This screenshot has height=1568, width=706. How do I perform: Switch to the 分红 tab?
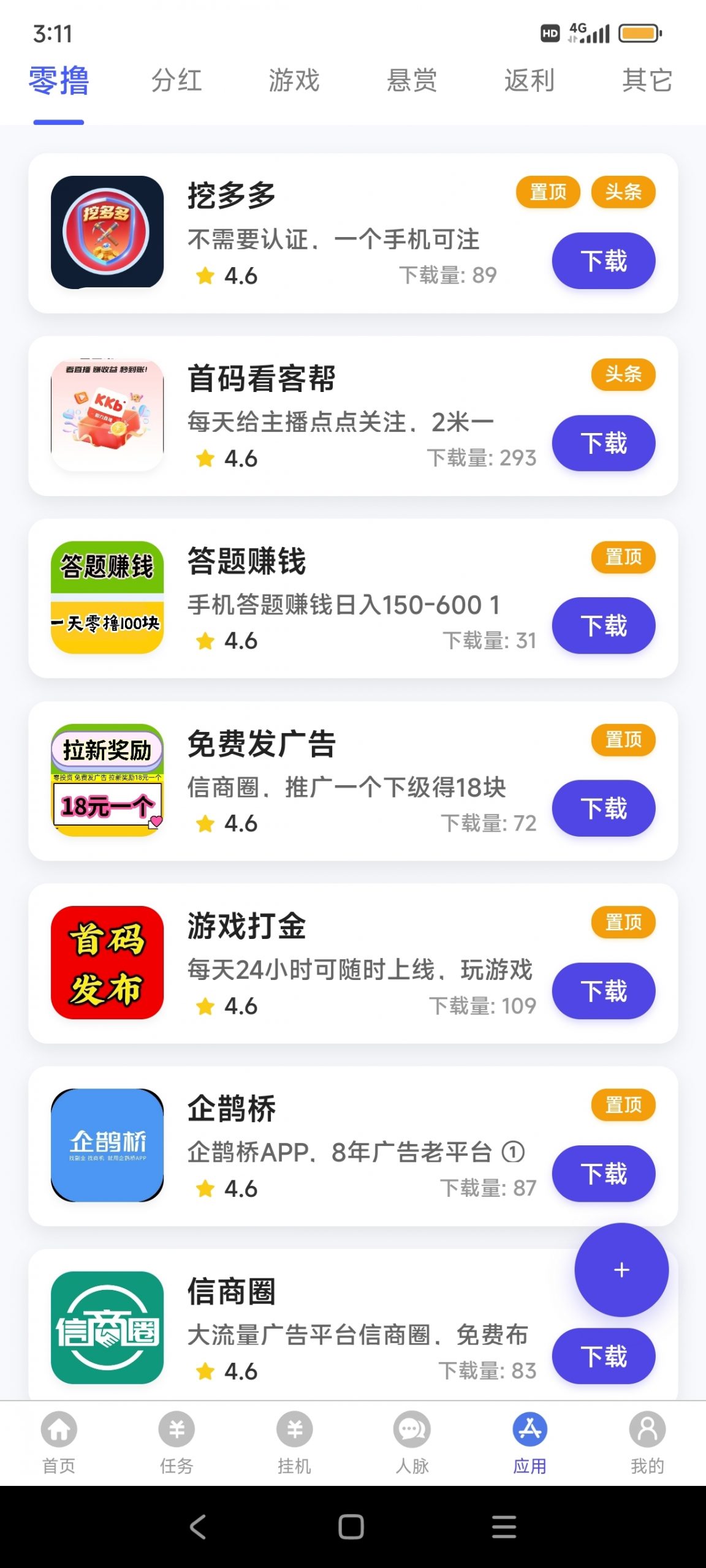click(x=176, y=80)
